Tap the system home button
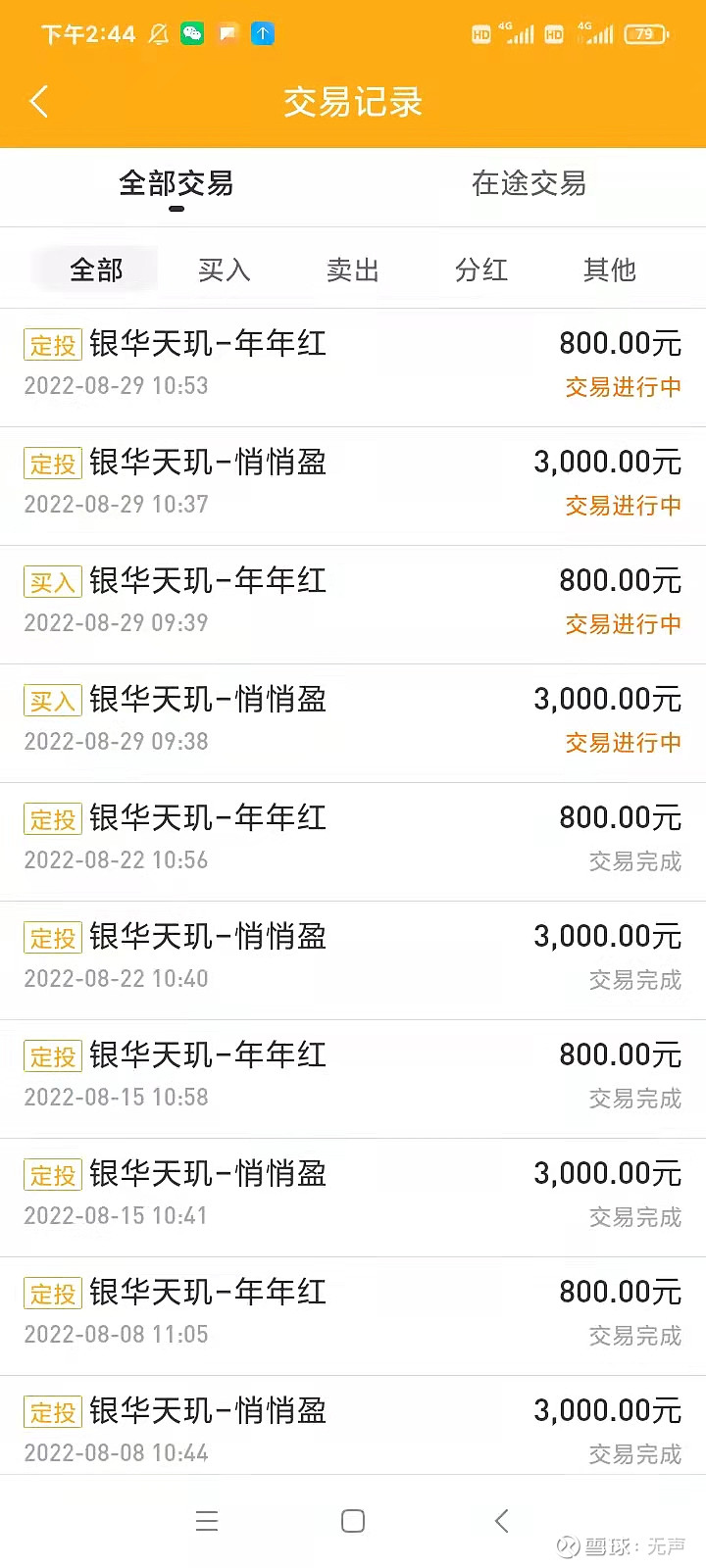The width and height of the screenshot is (706, 1568). pyautogui.click(x=353, y=1521)
